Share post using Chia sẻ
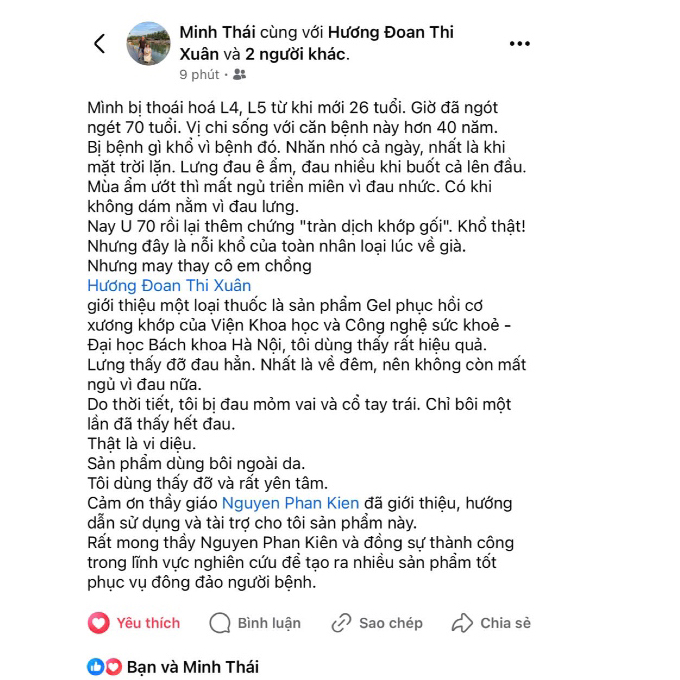The width and height of the screenshot is (680, 680). coord(491,623)
